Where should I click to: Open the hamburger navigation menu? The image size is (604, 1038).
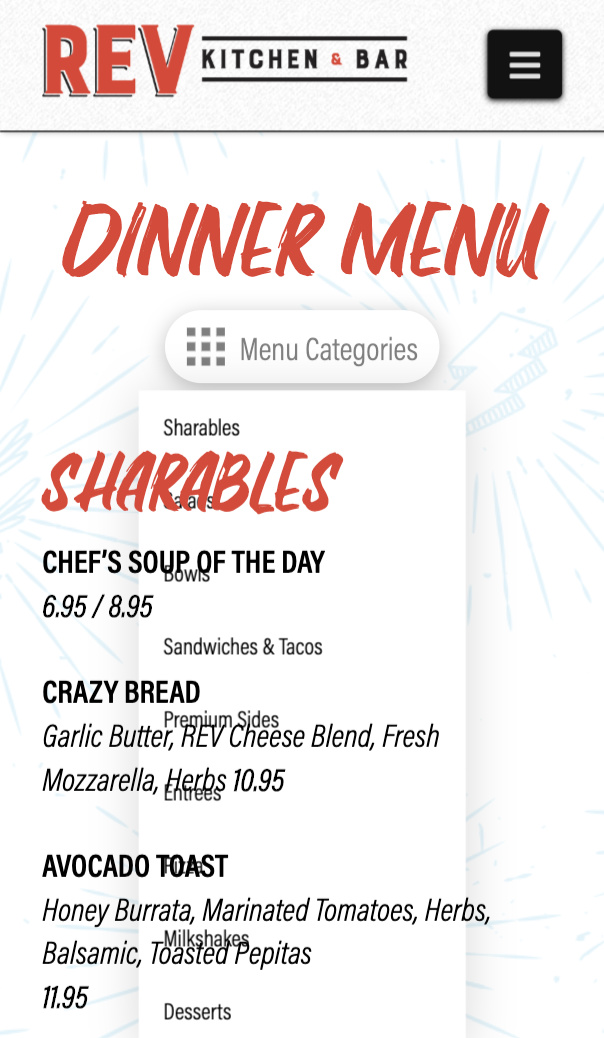(x=525, y=64)
